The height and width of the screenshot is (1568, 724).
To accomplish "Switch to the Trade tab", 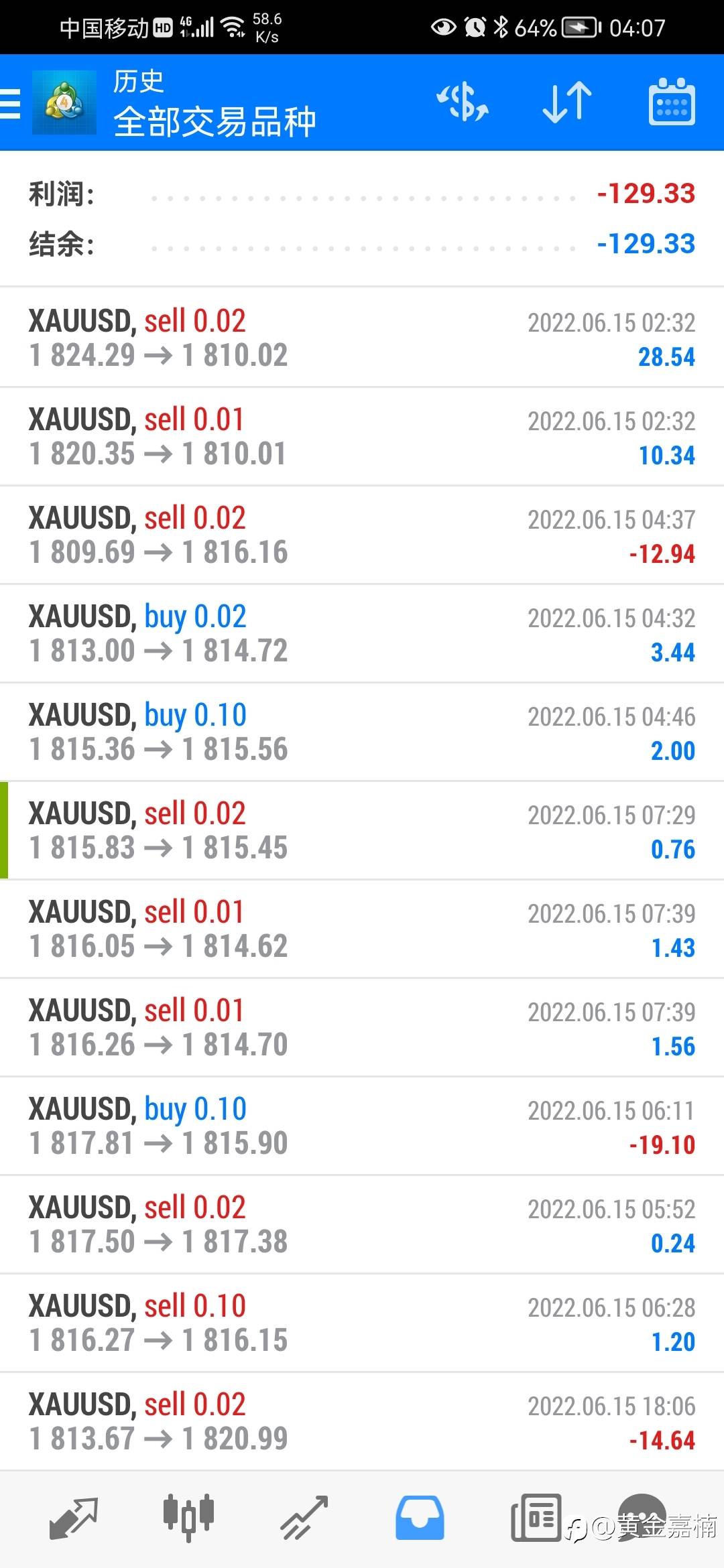I will 304,1517.
